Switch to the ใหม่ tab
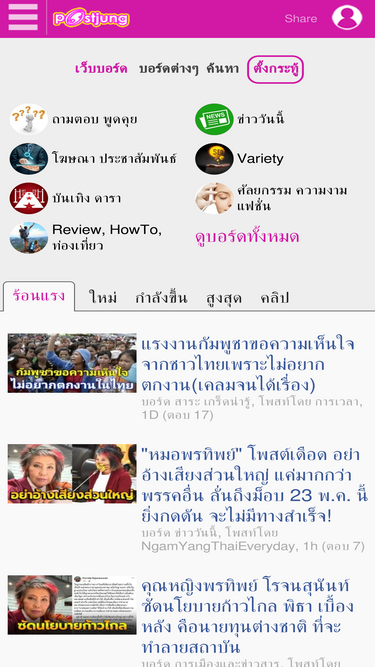This screenshot has height=667, width=375. pyautogui.click(x=103, y=298)
